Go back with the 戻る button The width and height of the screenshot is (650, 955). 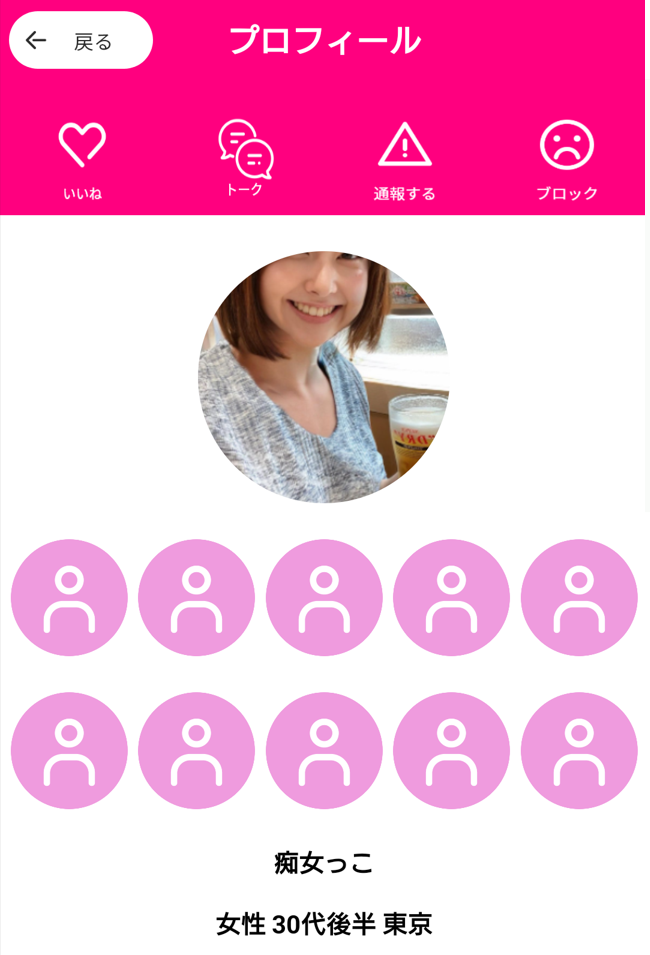pos(80,41)
